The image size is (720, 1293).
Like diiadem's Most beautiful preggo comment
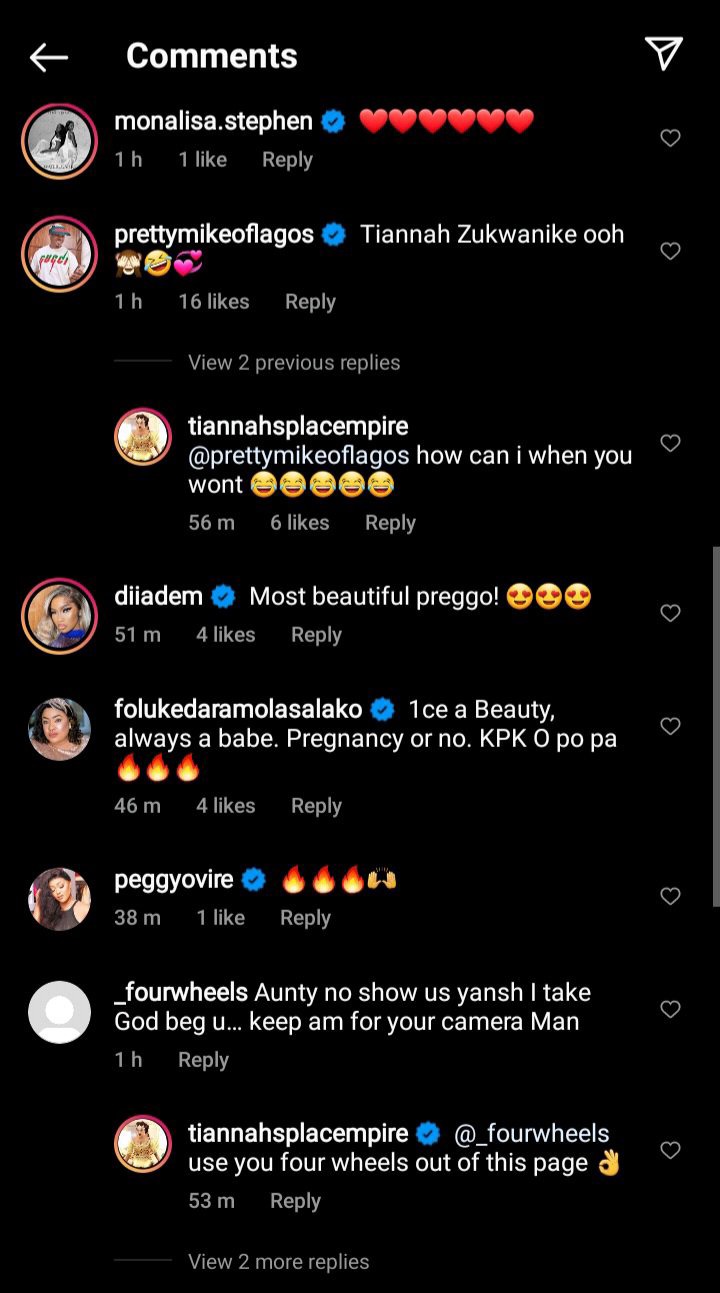671,613
